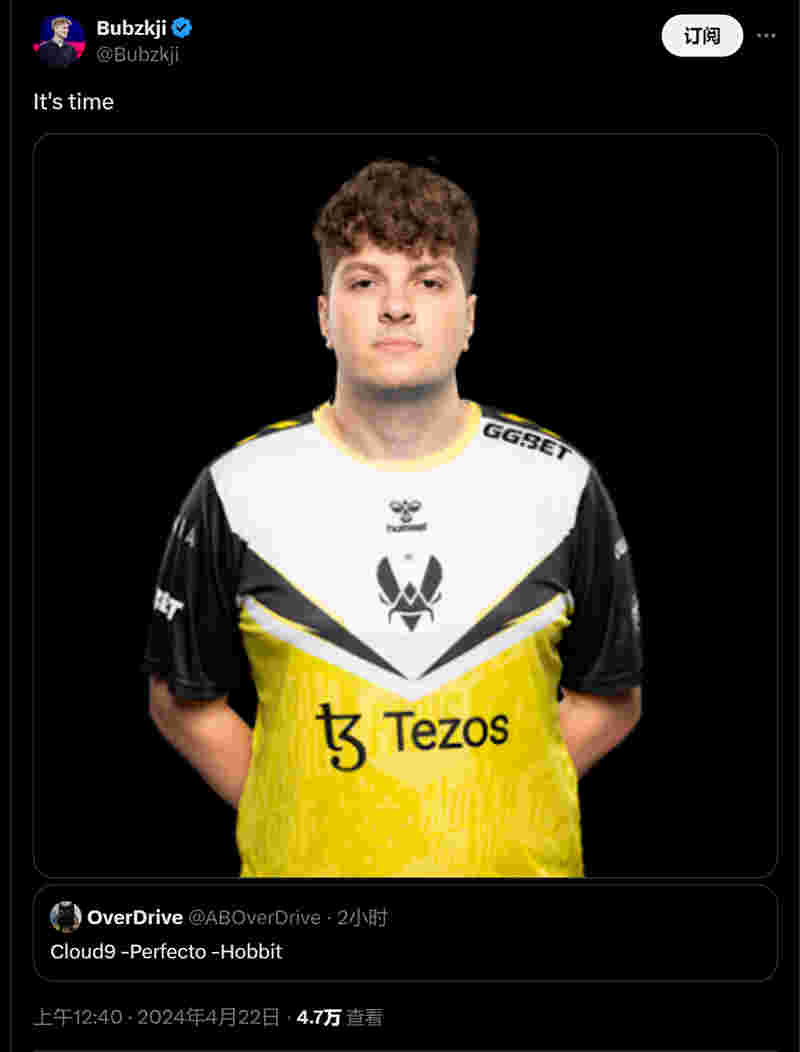This screenshot has width=800, height=1052.
Task: Open Bubzkji's profile picture
Action: coord(59,41)
